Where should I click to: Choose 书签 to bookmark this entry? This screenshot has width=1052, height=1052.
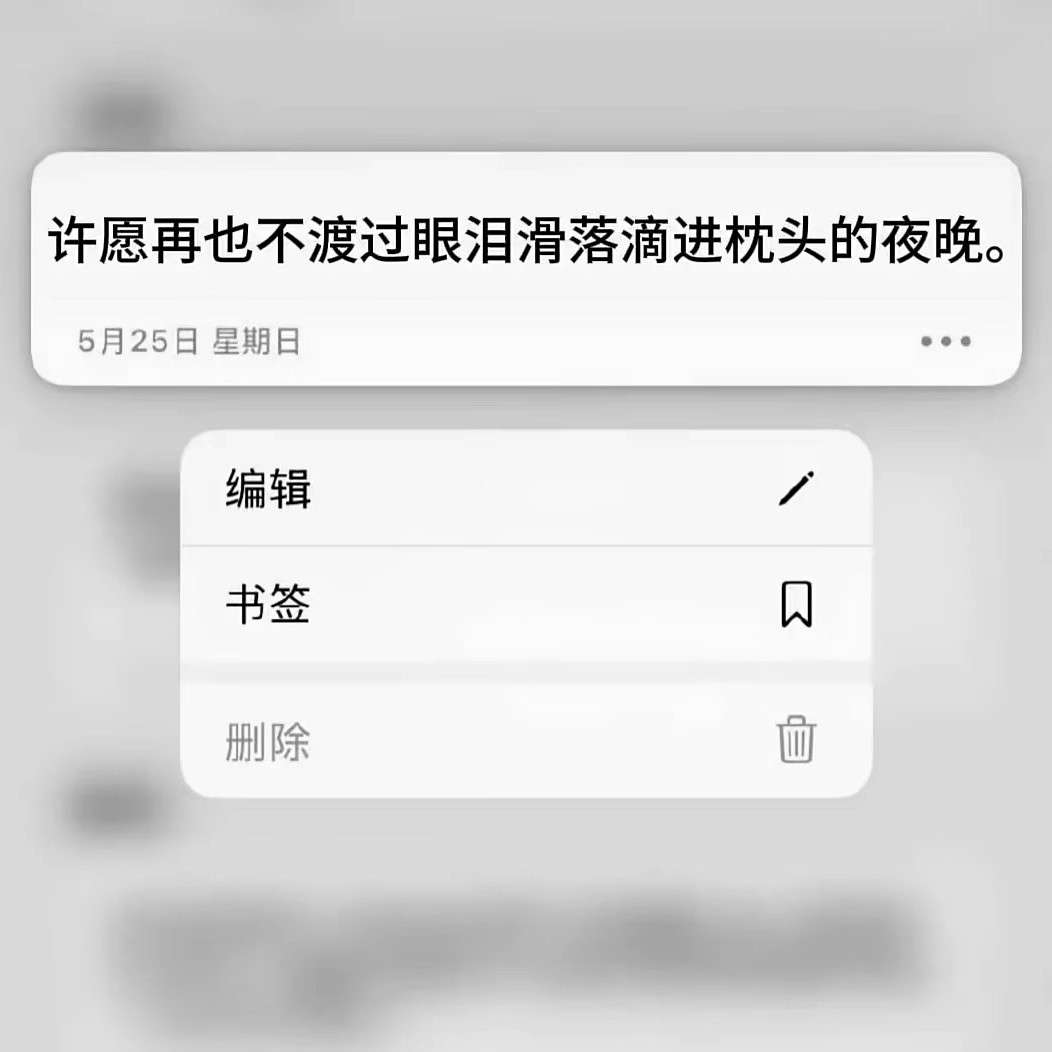(x=525, y=604)
